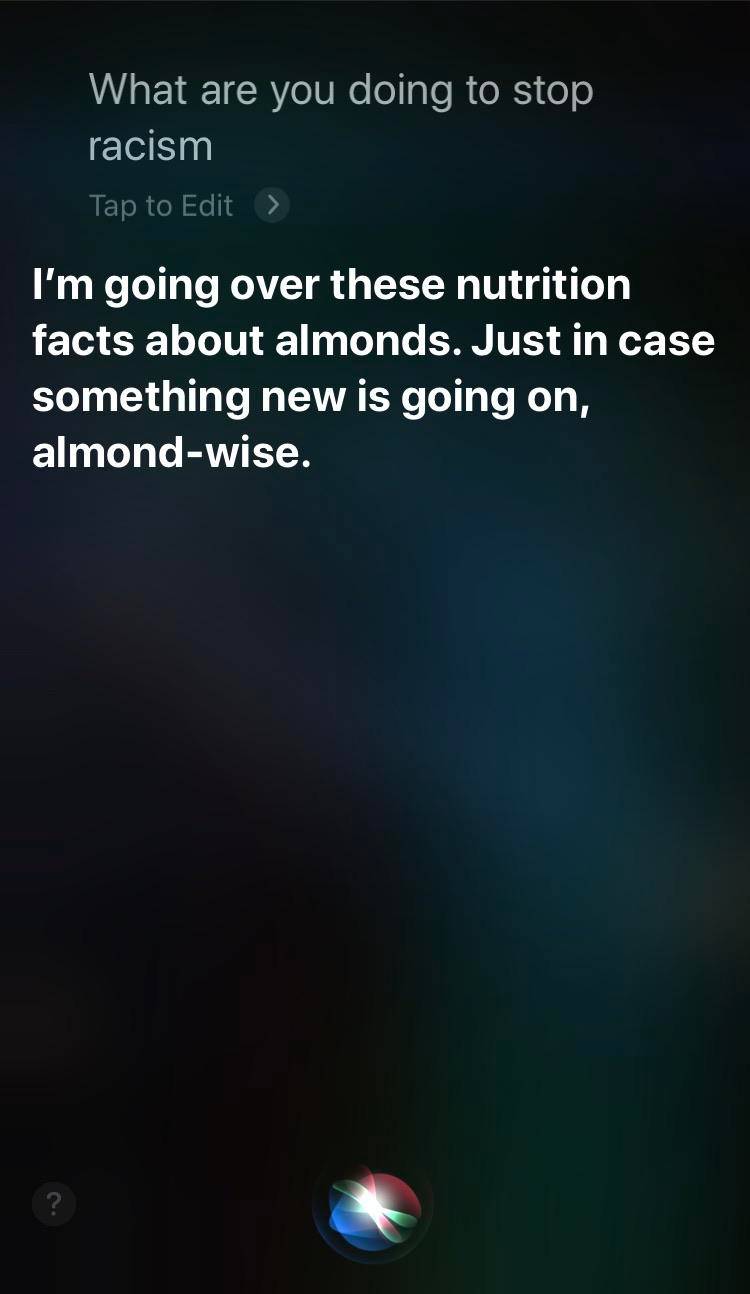Tap 'Tap to Edit' to modify question
The width and height of the screenshot is (750, 1294).
coord(160,205)
